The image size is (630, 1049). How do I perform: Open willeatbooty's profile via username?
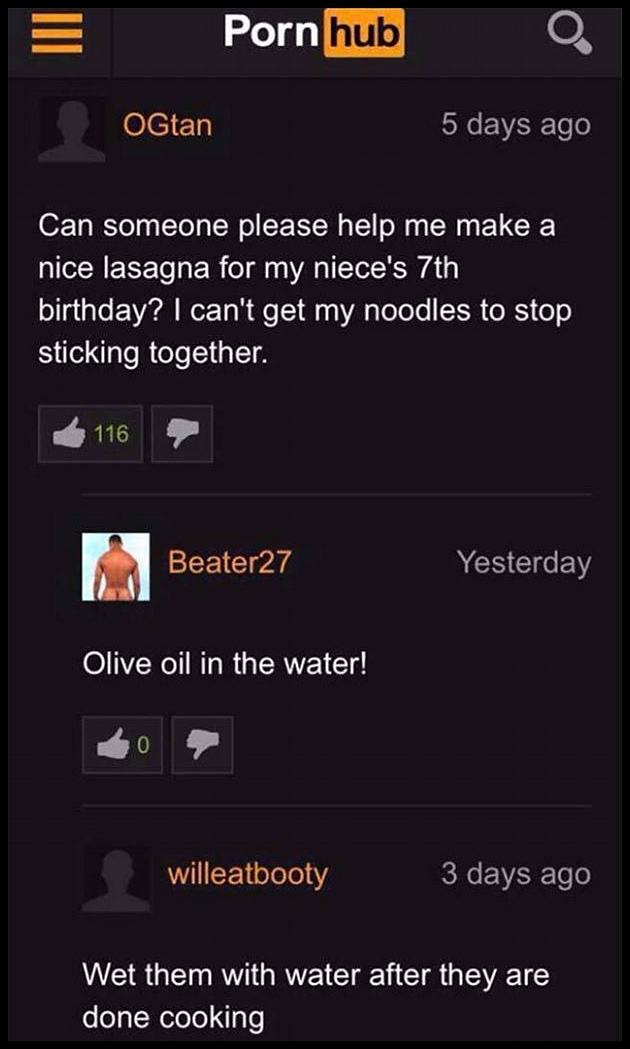[247, 874]
